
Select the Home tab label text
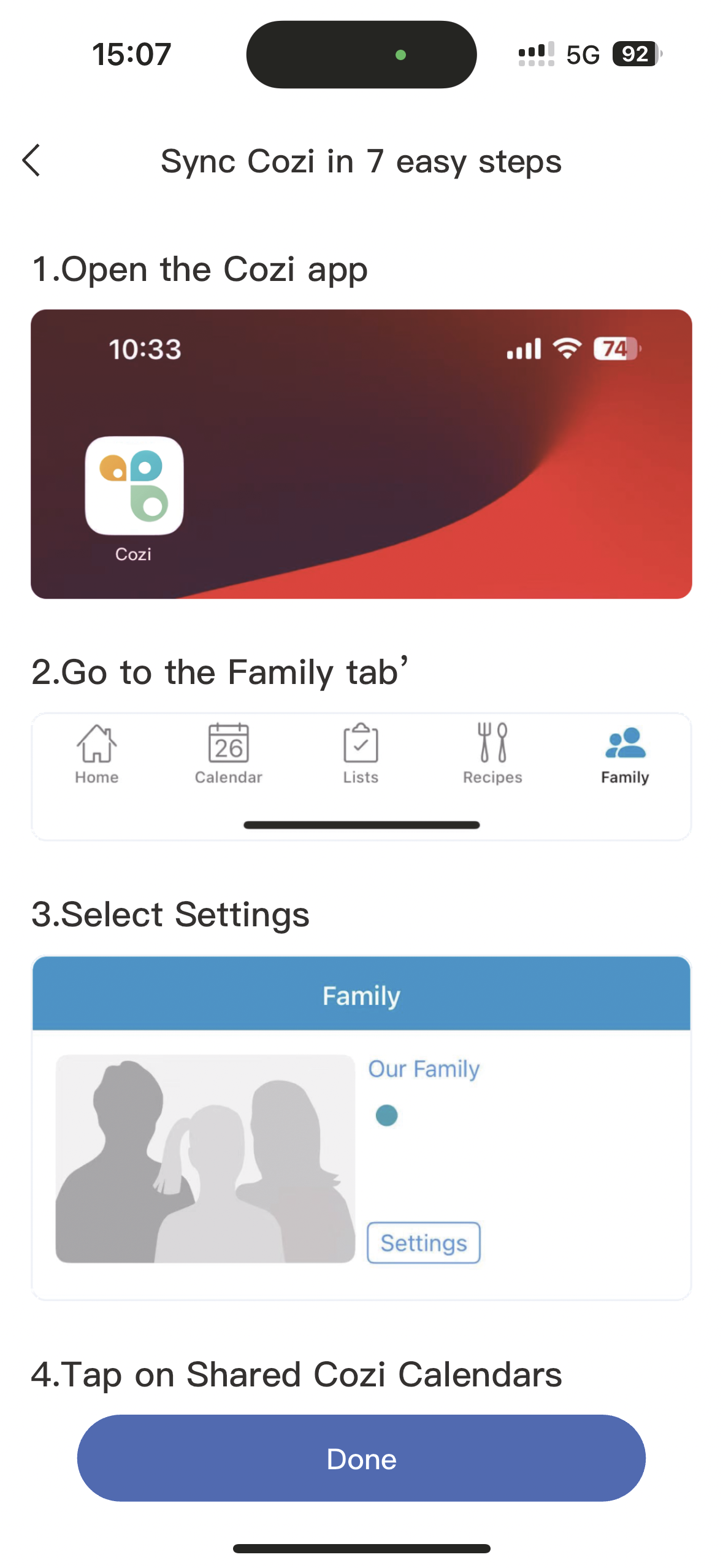(96, 777)
